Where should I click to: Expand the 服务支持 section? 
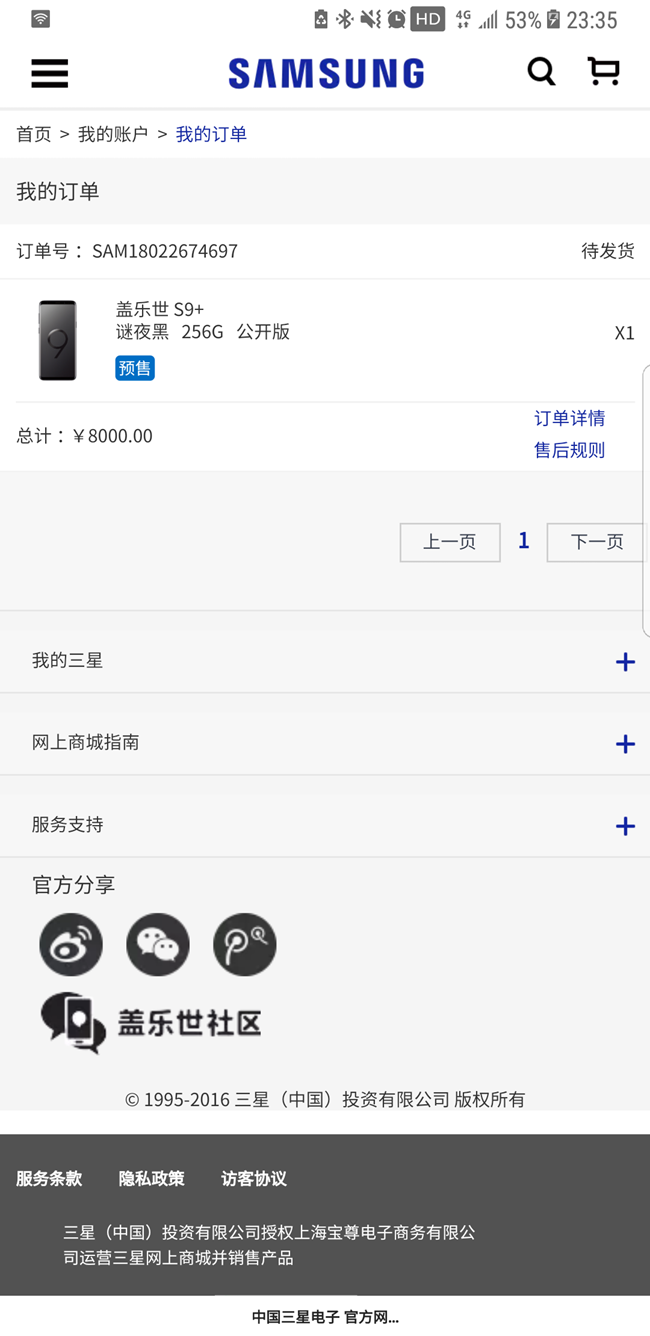tap(625, 825)
